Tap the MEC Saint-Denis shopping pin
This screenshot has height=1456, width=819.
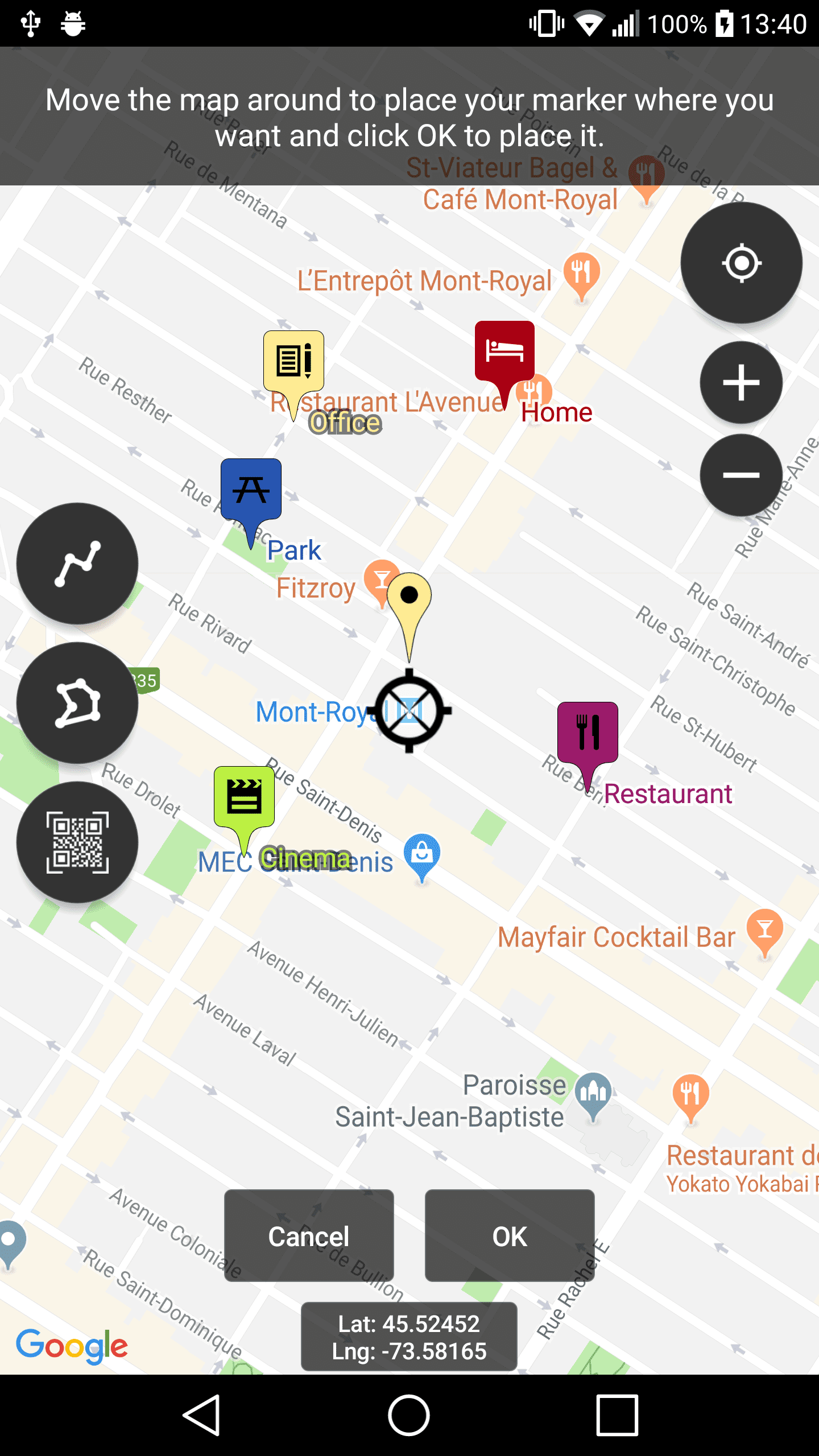(x=421, y=854)
